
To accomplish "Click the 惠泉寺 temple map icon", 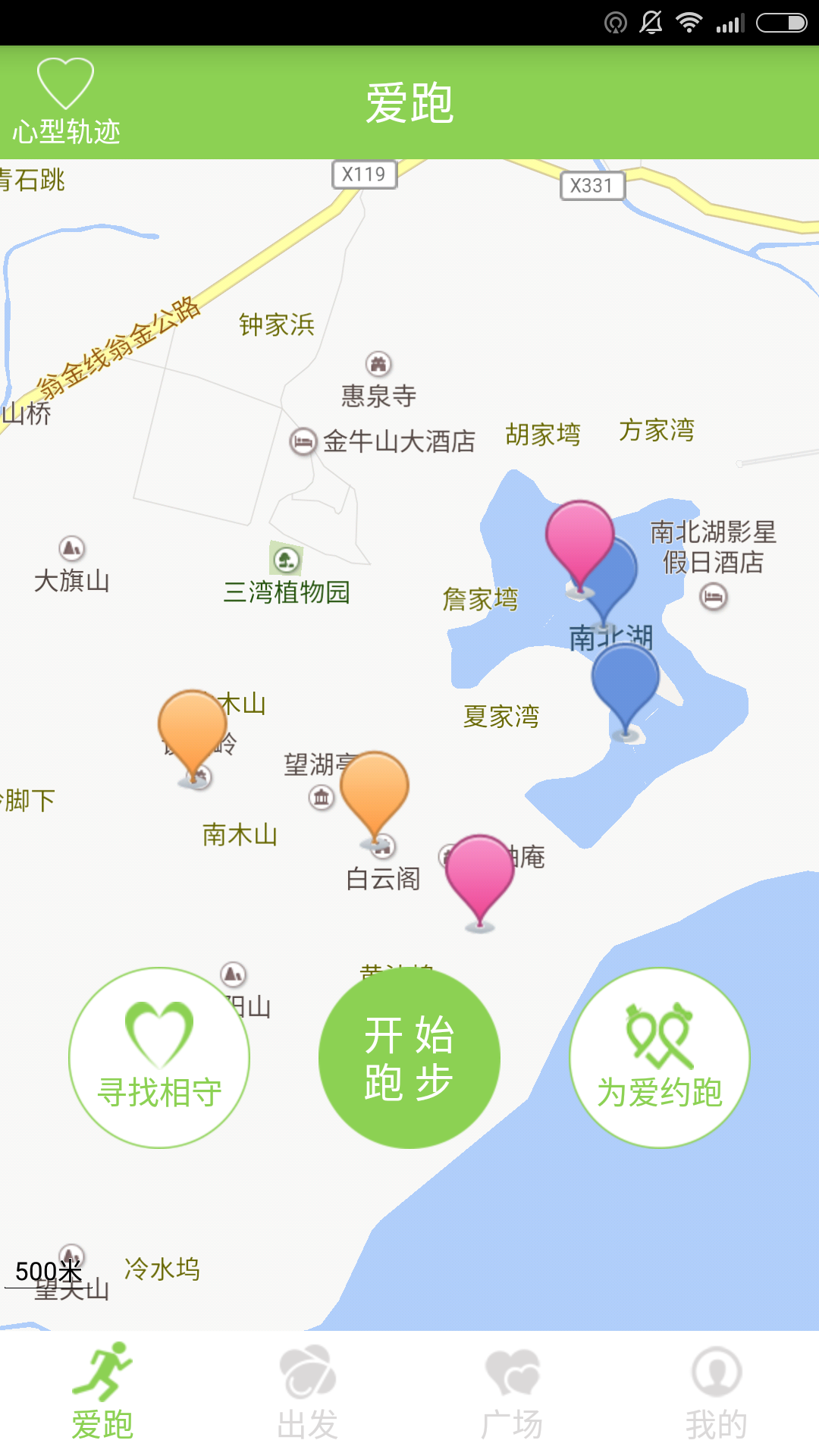I will tap(380, 364).
